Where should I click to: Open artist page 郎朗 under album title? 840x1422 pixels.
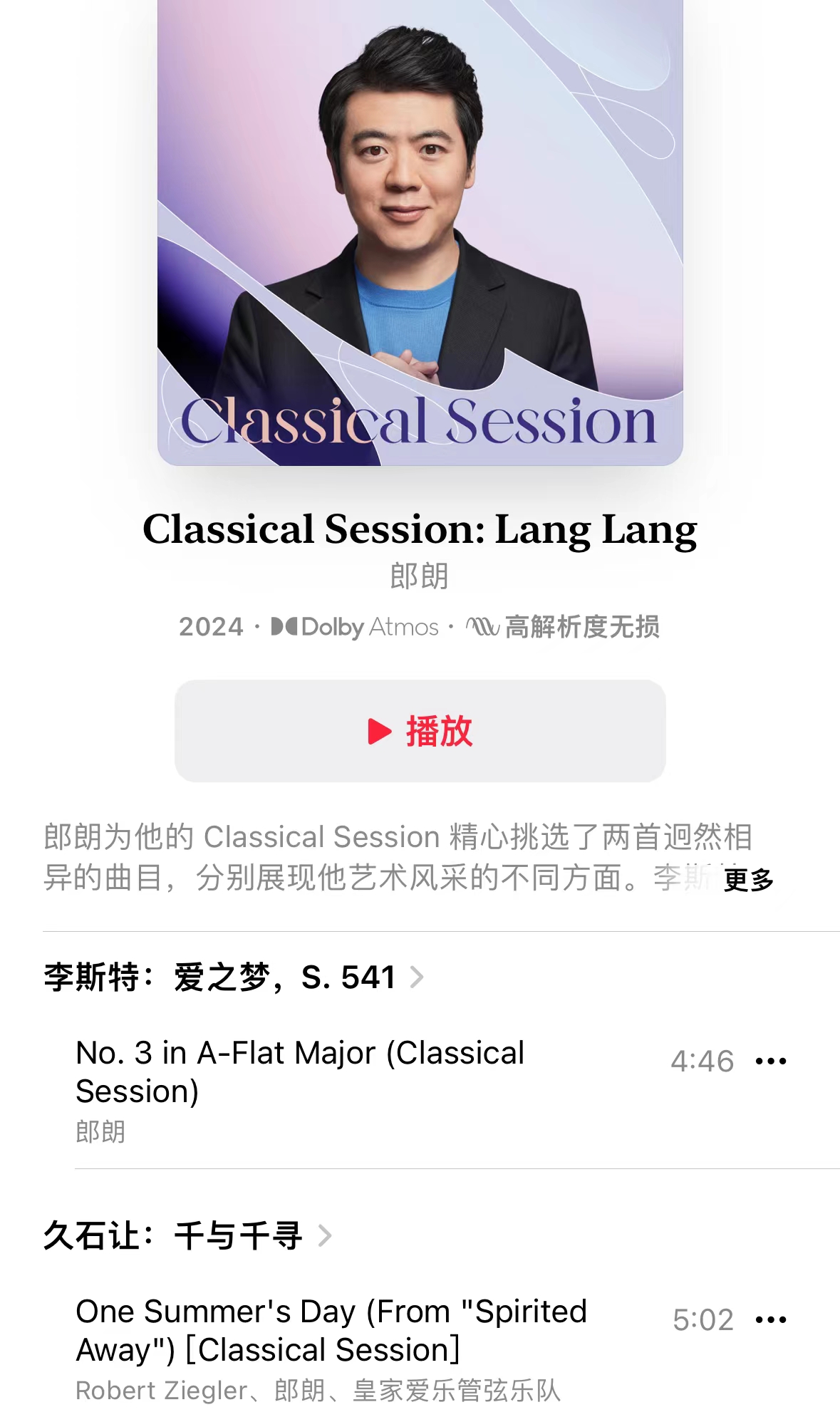pyautogui.click(x=419, y=576)
